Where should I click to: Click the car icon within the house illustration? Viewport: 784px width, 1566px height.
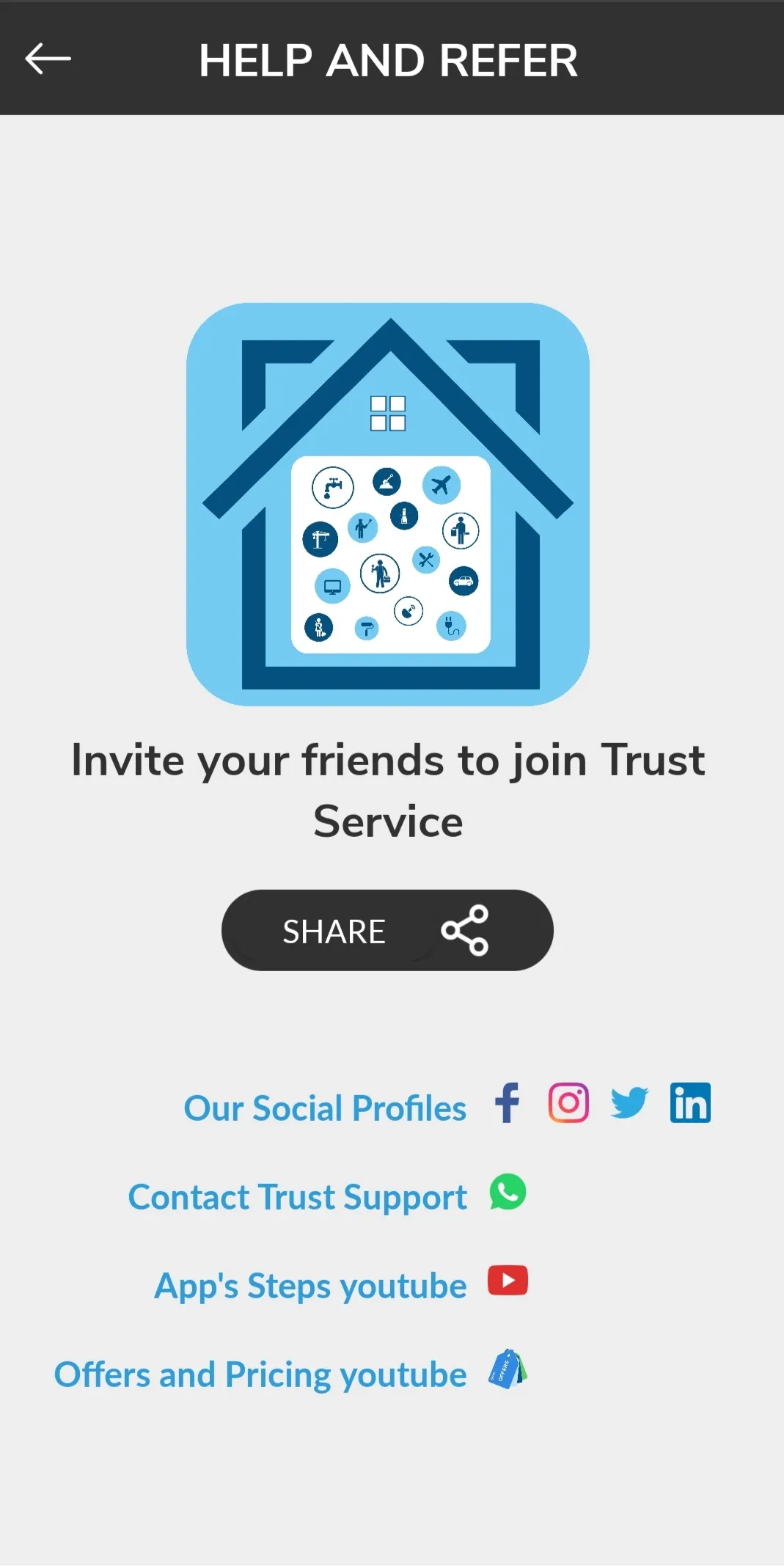(x=462, y=581)
